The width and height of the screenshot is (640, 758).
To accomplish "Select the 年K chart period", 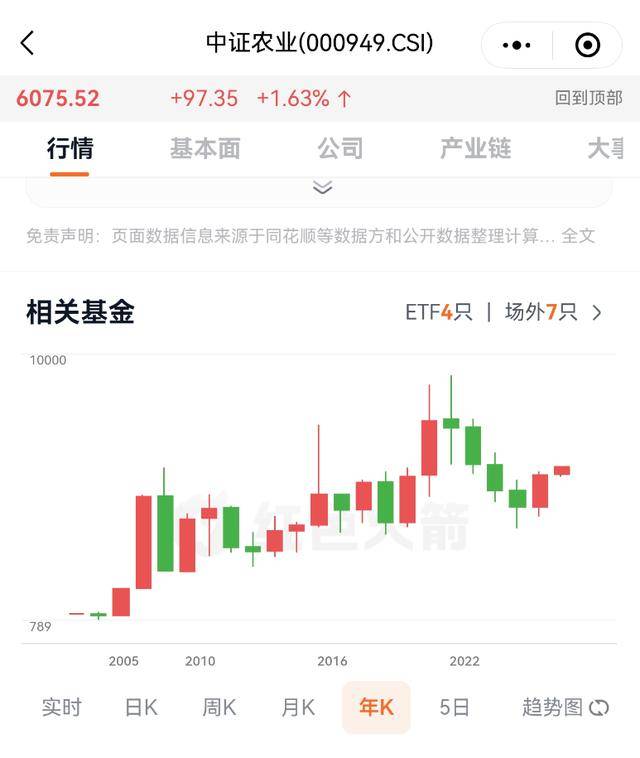I will pos(376,707).
